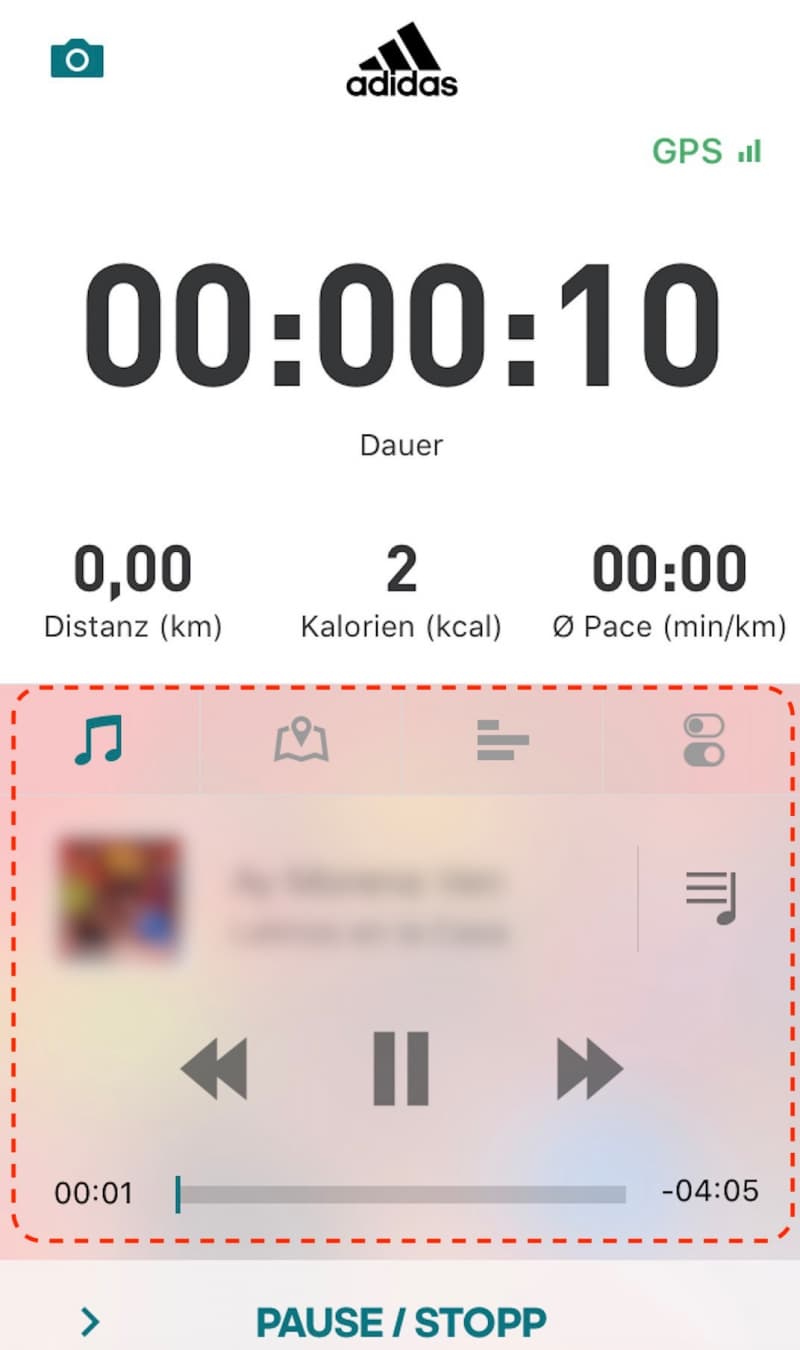Image resolution: width=800 pixels, height=1350 pixels.
Task: Skip forward to next track
Action: pos(589,1069)
